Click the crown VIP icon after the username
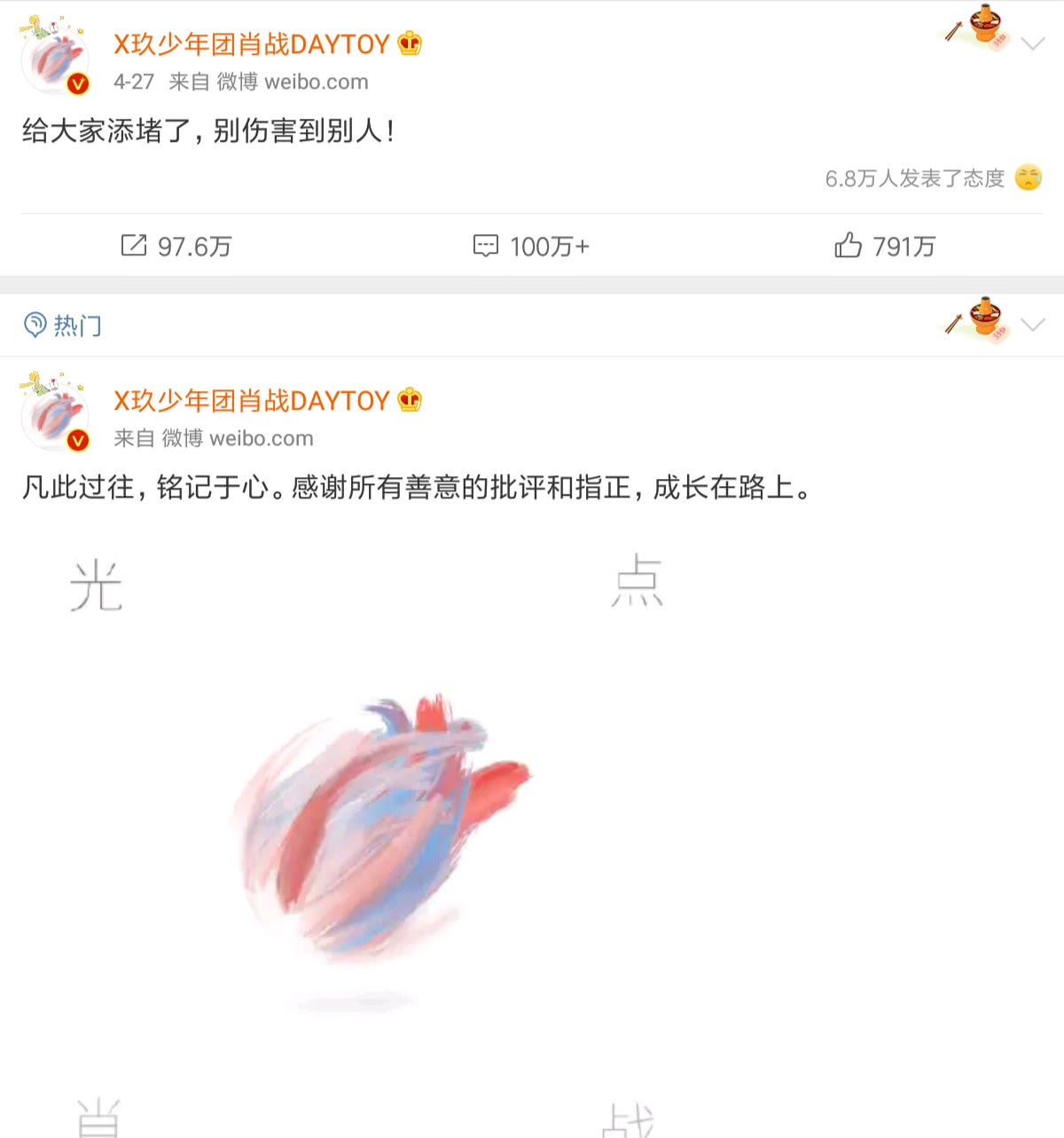 [408, 42]
